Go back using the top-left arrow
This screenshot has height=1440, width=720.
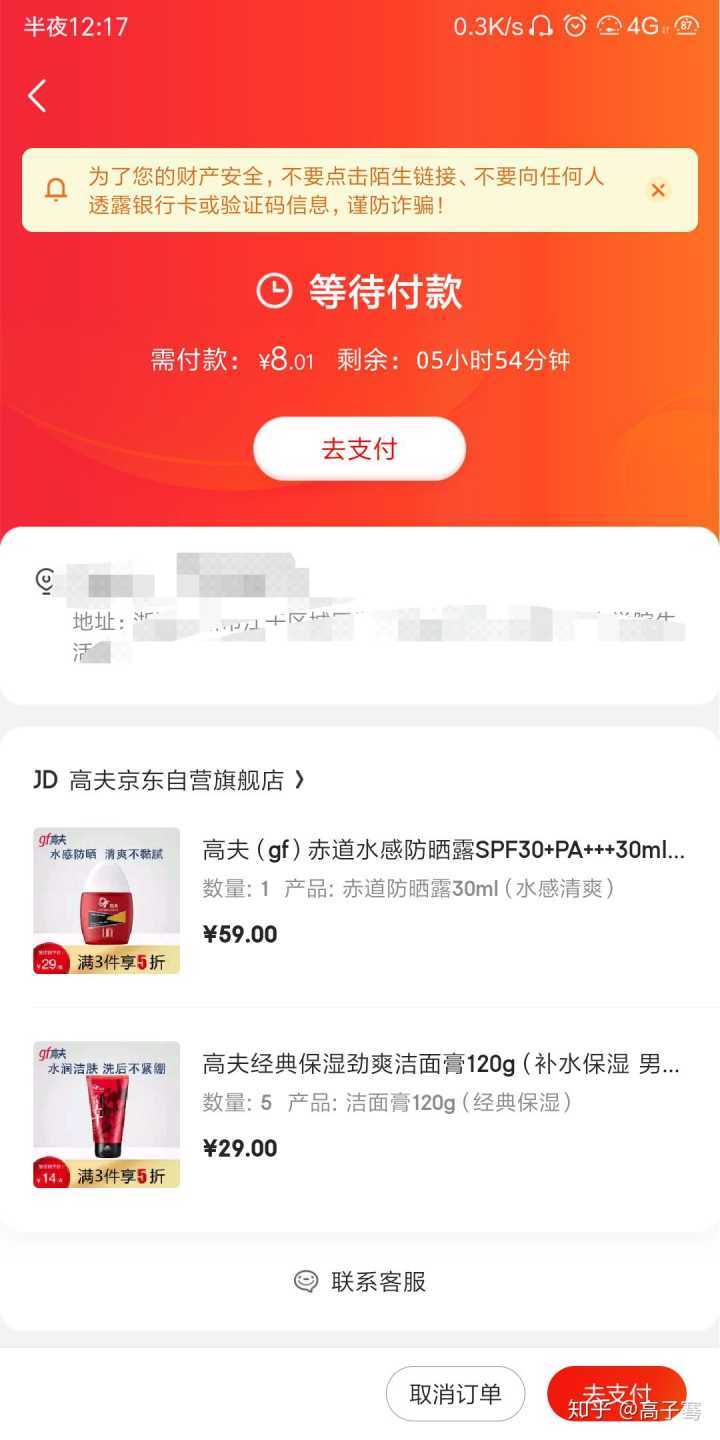tap(38, 96)
